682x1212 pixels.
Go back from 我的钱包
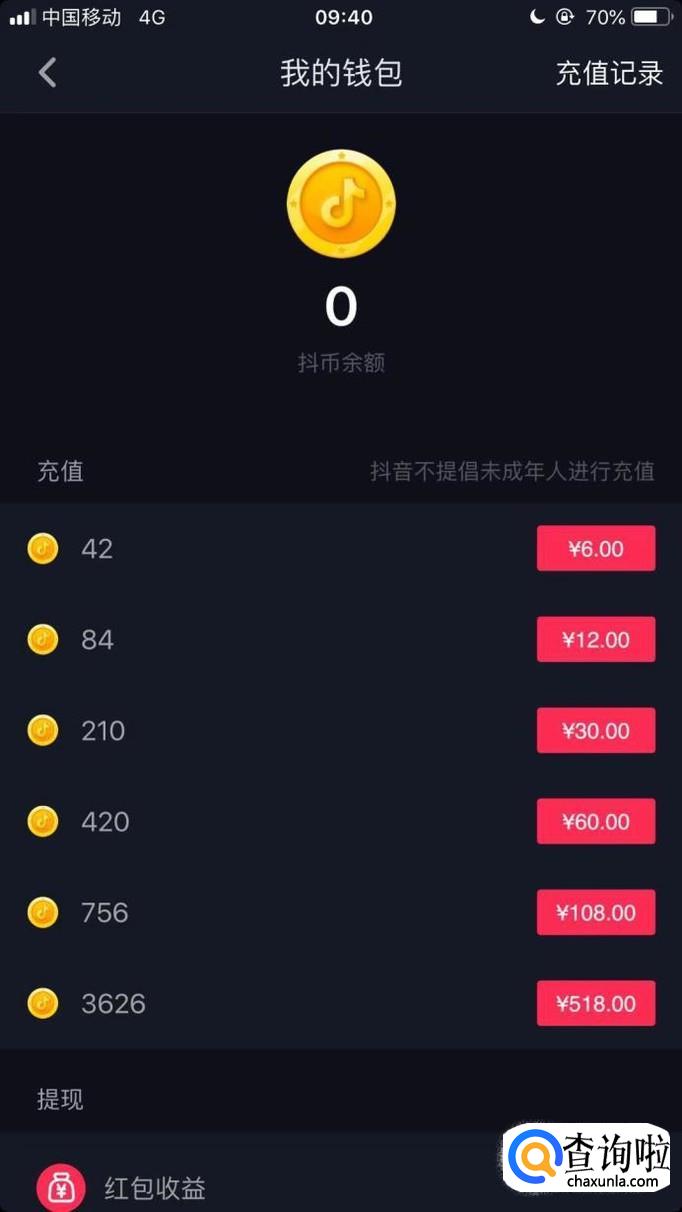pyautogui.click(x=47, y=73)
